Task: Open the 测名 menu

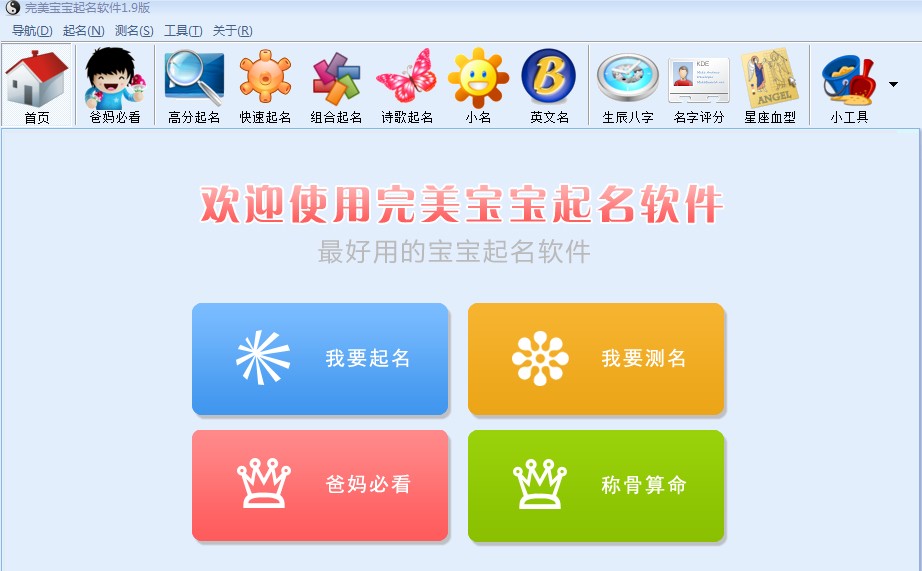Action: [x=134, y=30]
